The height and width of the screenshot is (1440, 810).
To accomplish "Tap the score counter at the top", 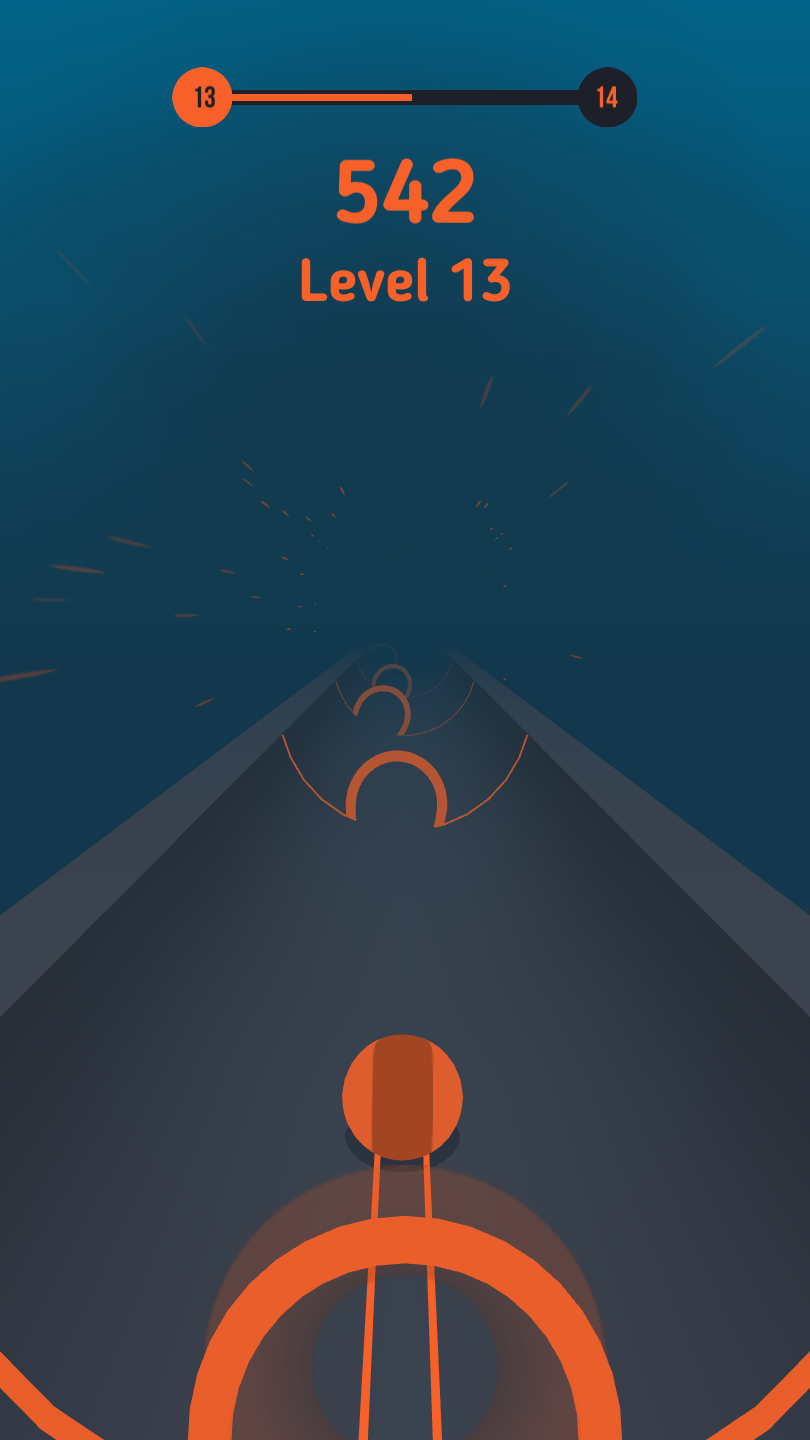I will [405, 190].
